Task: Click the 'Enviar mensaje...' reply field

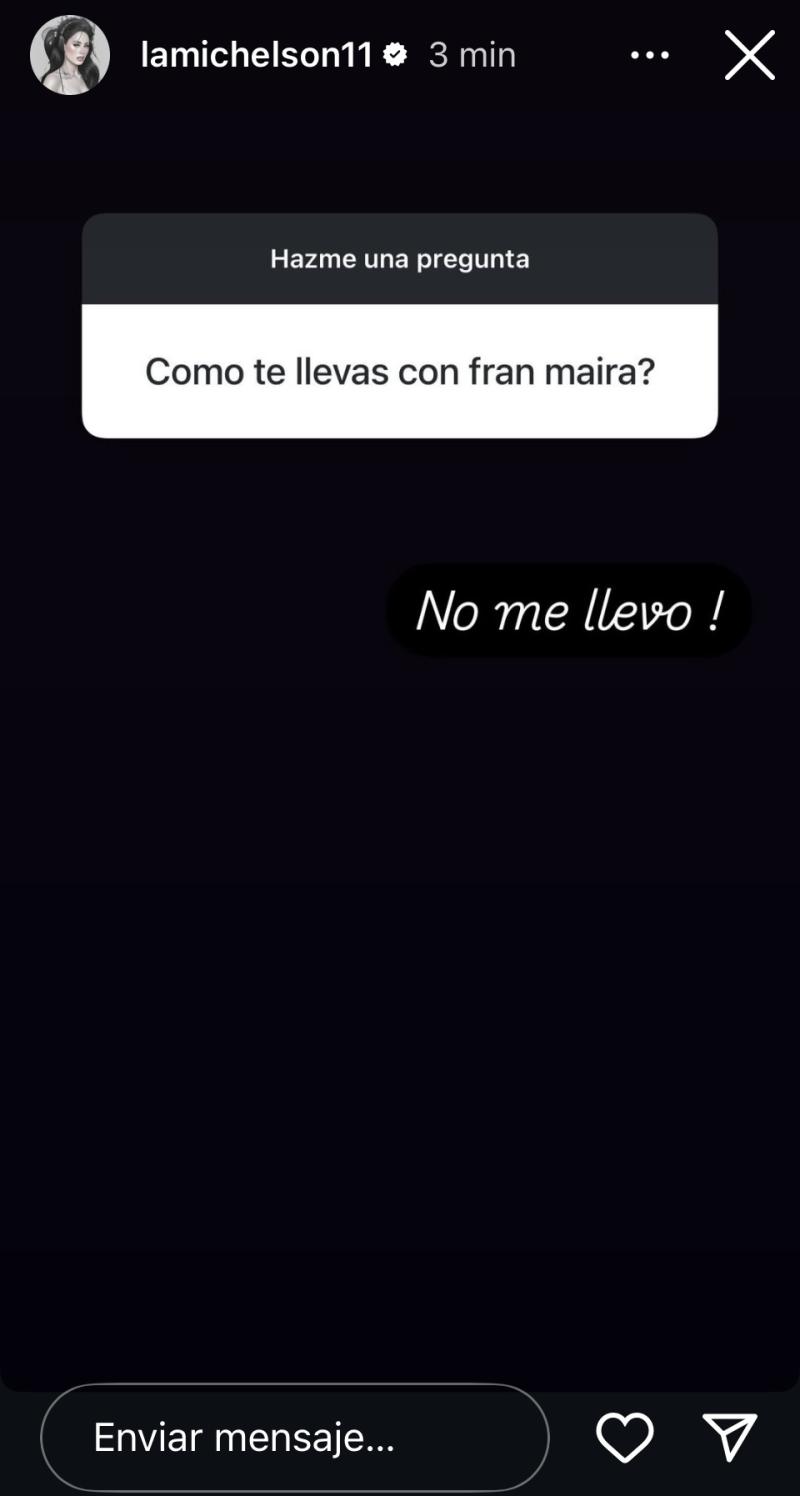Action: [x=295, y=1437]
